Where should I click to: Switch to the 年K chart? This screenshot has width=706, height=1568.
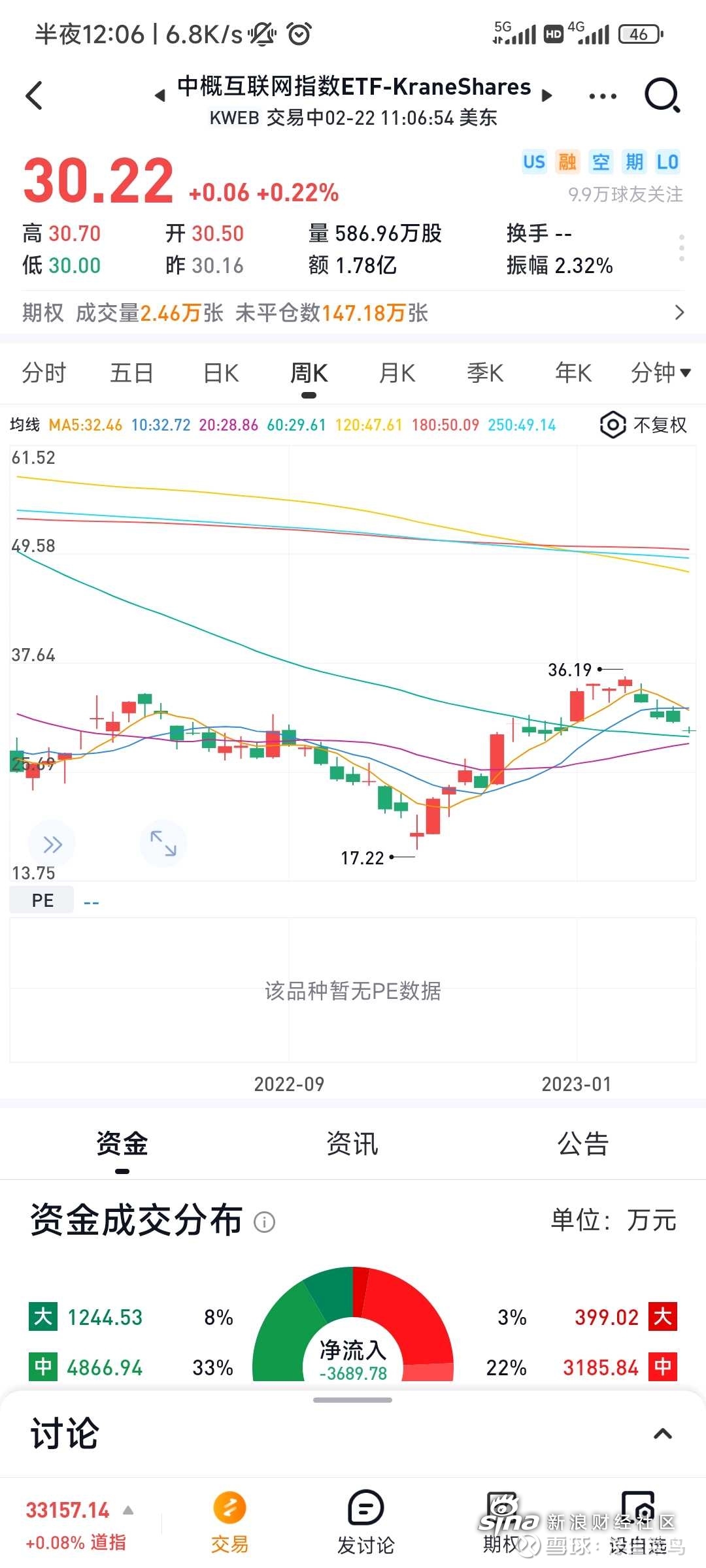pos(573,373)
